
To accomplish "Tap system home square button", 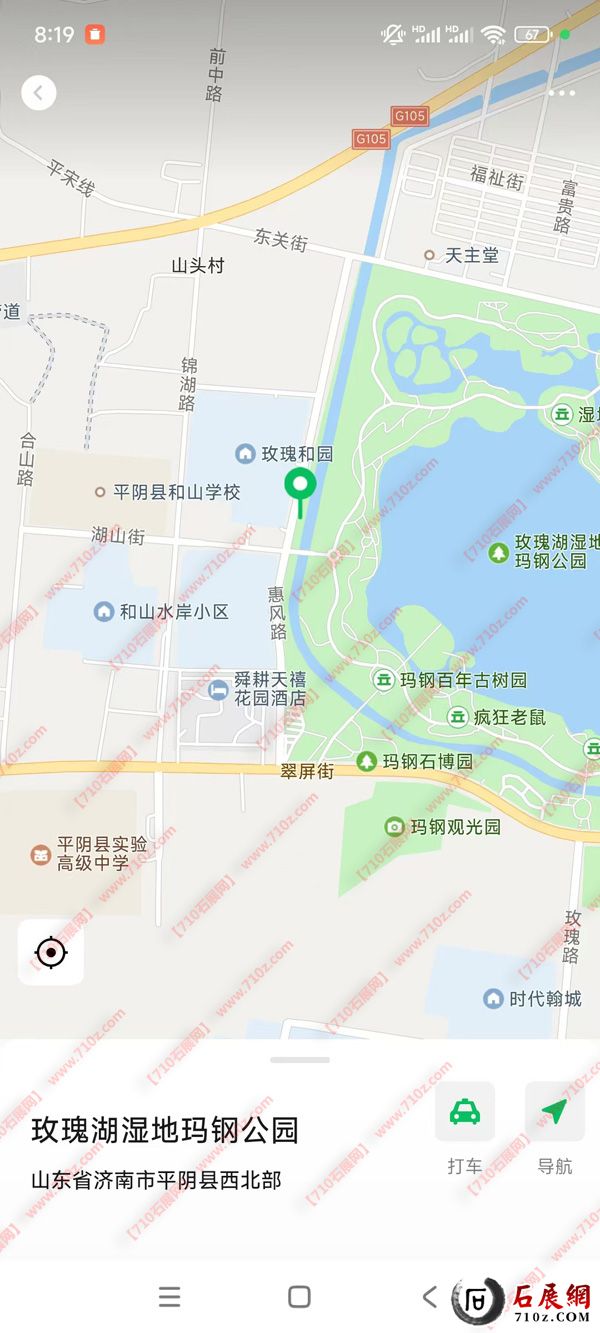I will [299, 1297].
